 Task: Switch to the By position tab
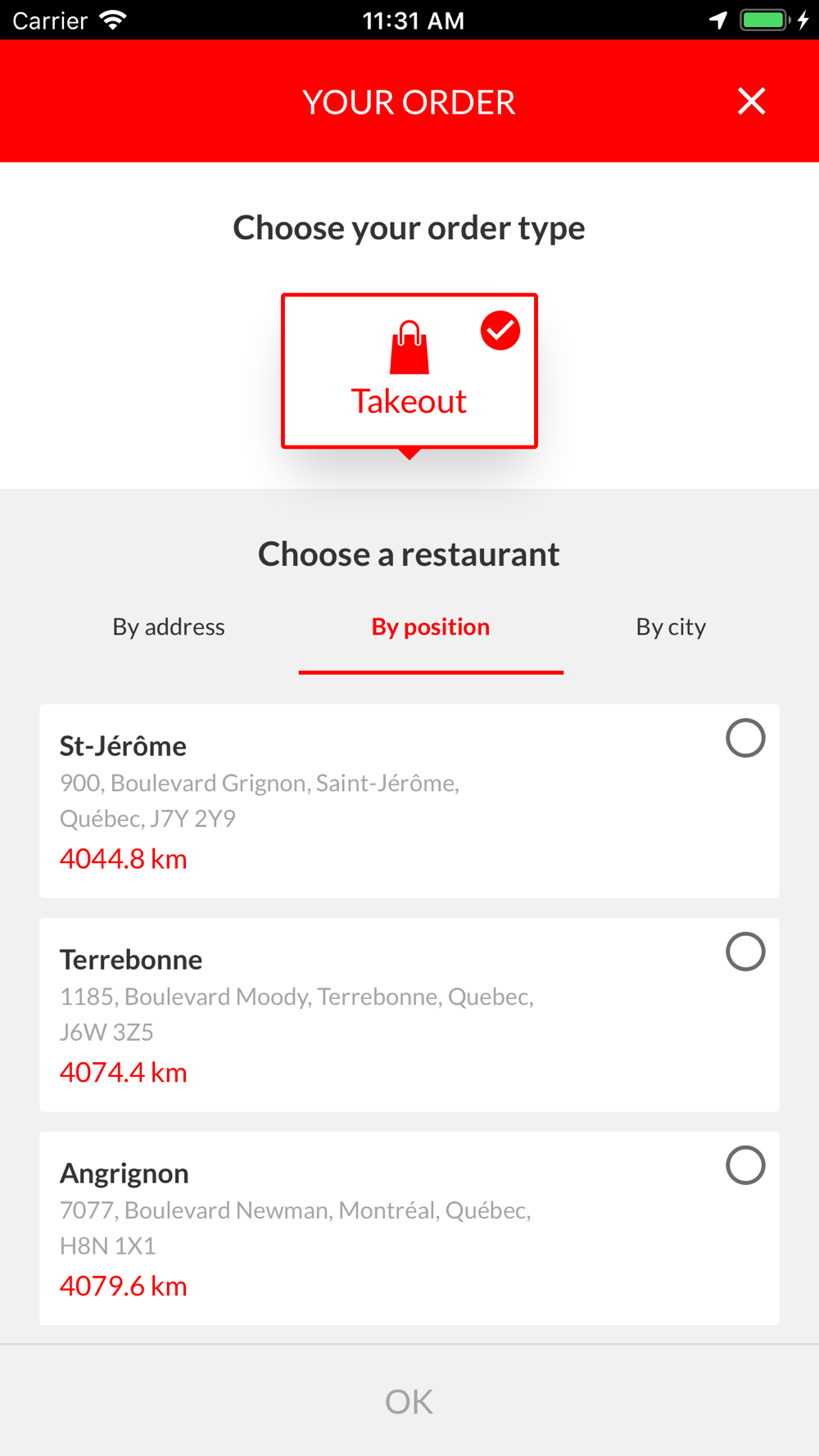pos(431,627)
